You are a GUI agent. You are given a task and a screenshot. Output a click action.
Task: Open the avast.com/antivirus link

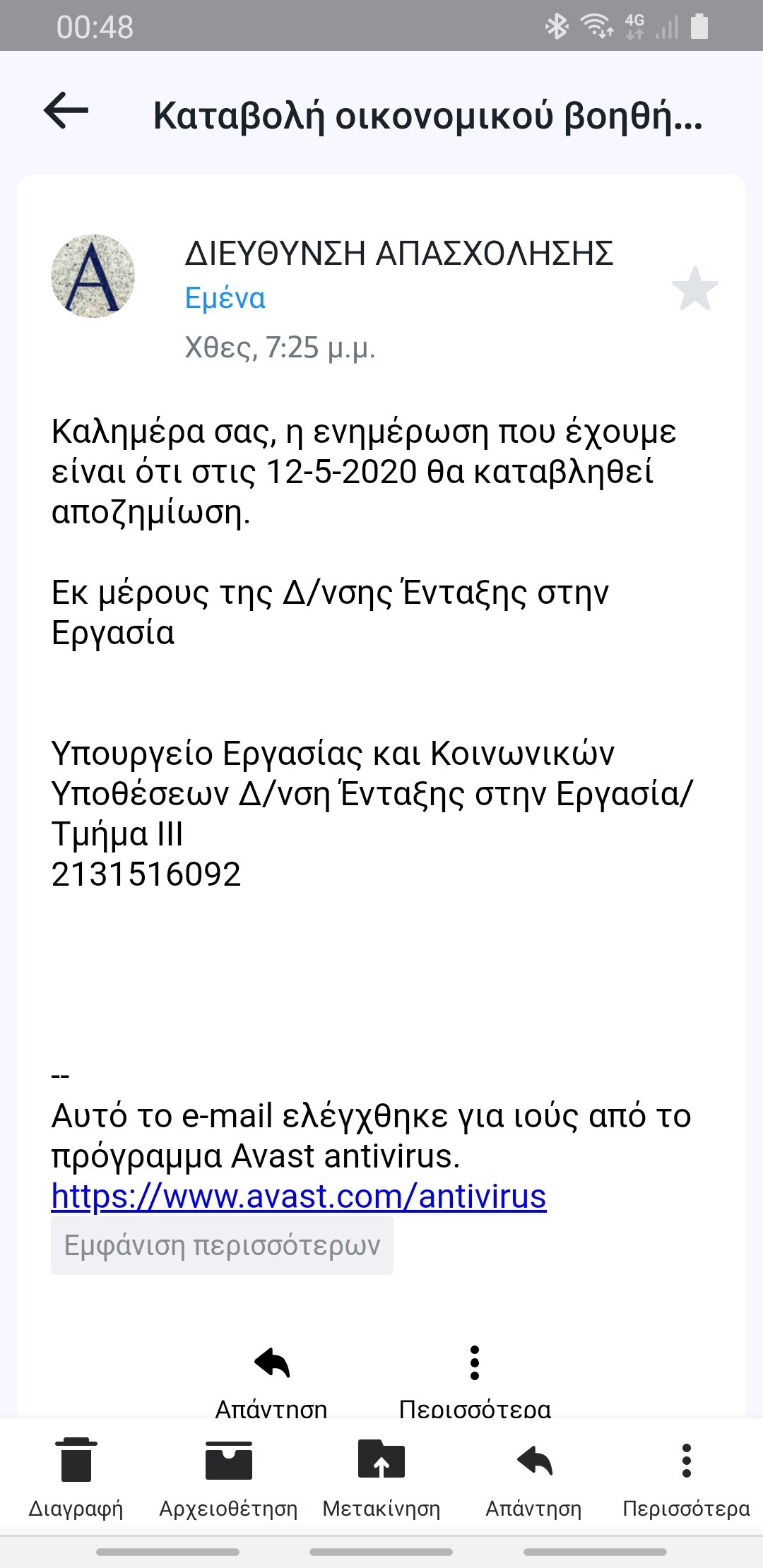[299, 1196]
